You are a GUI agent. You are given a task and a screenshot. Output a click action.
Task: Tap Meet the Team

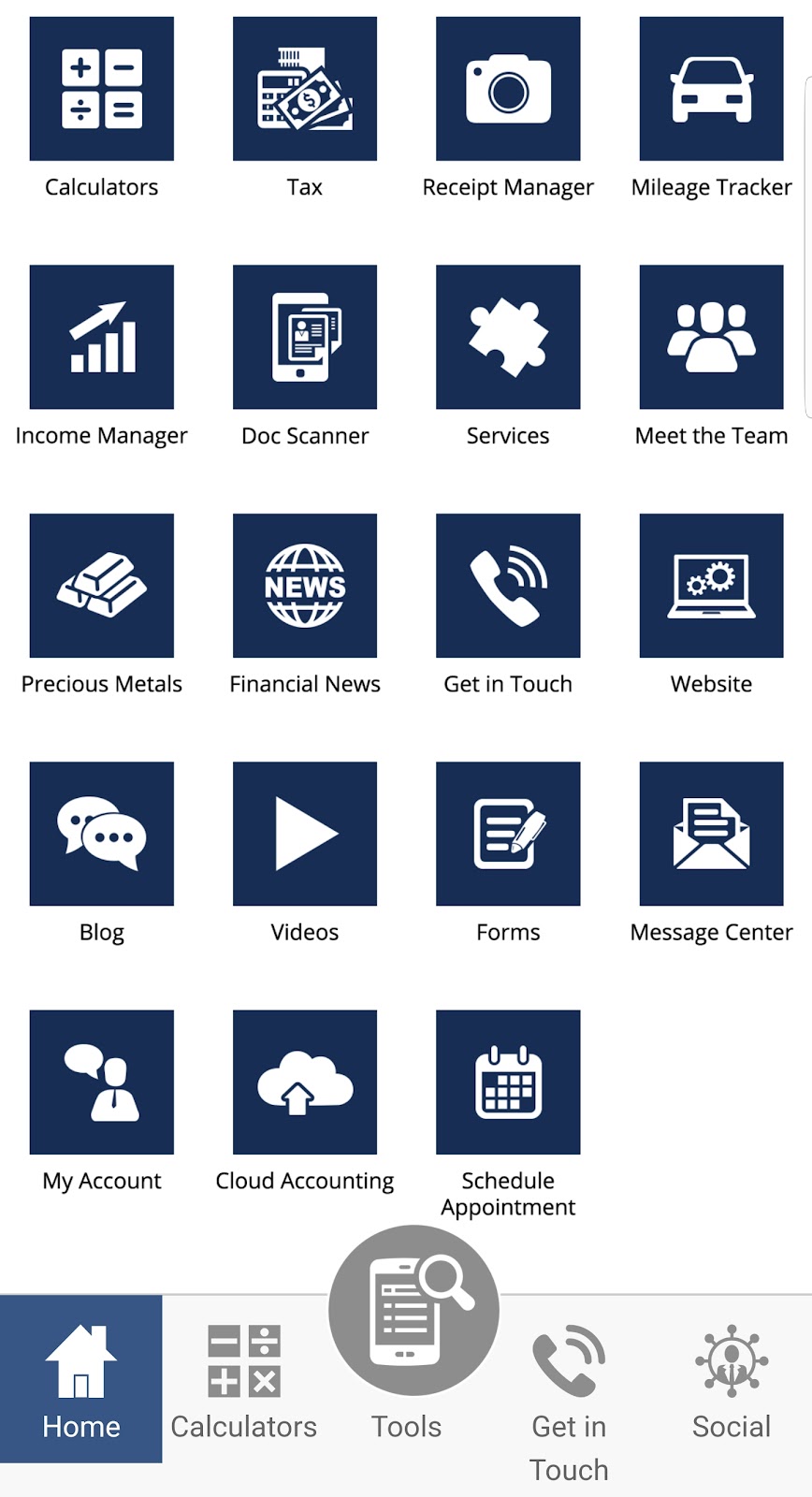(x=711, y=337)
